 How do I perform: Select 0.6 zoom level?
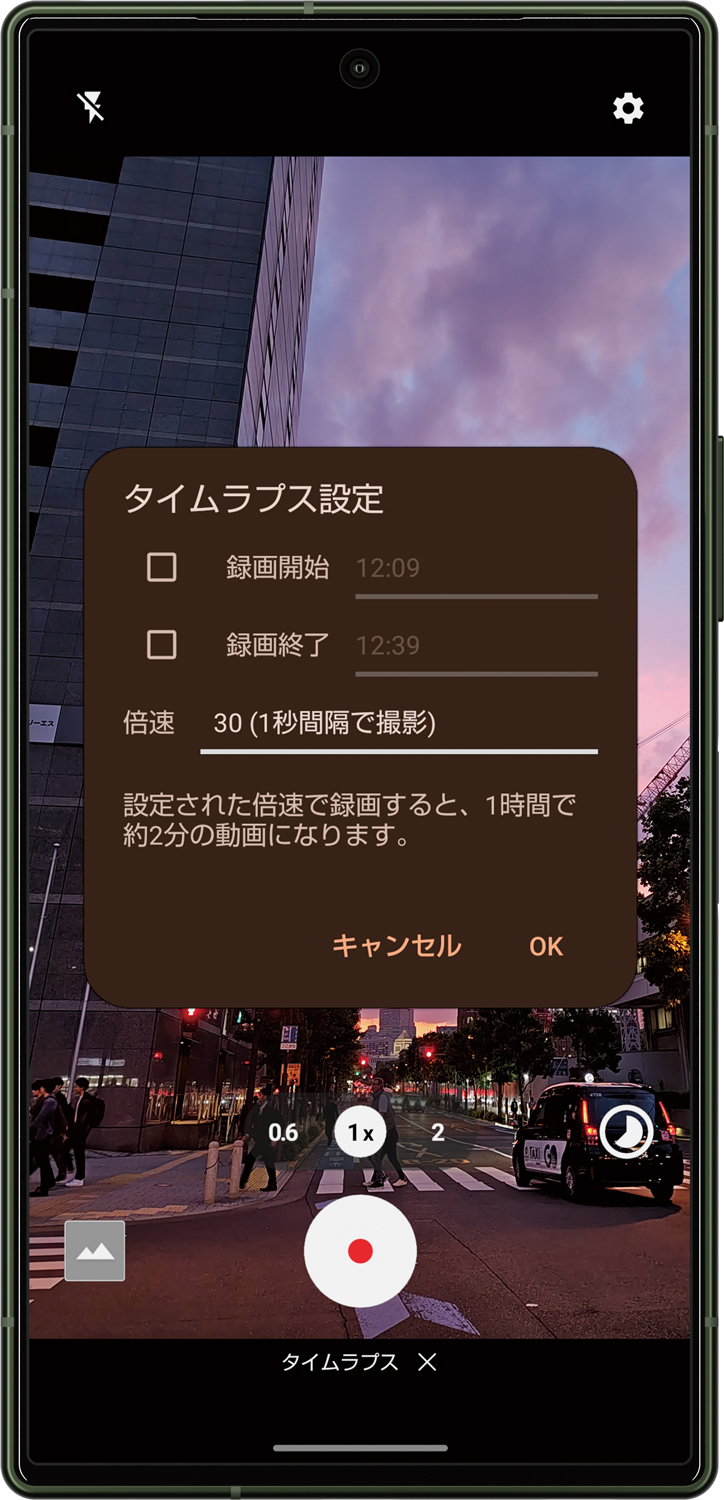click(284, 1133)
